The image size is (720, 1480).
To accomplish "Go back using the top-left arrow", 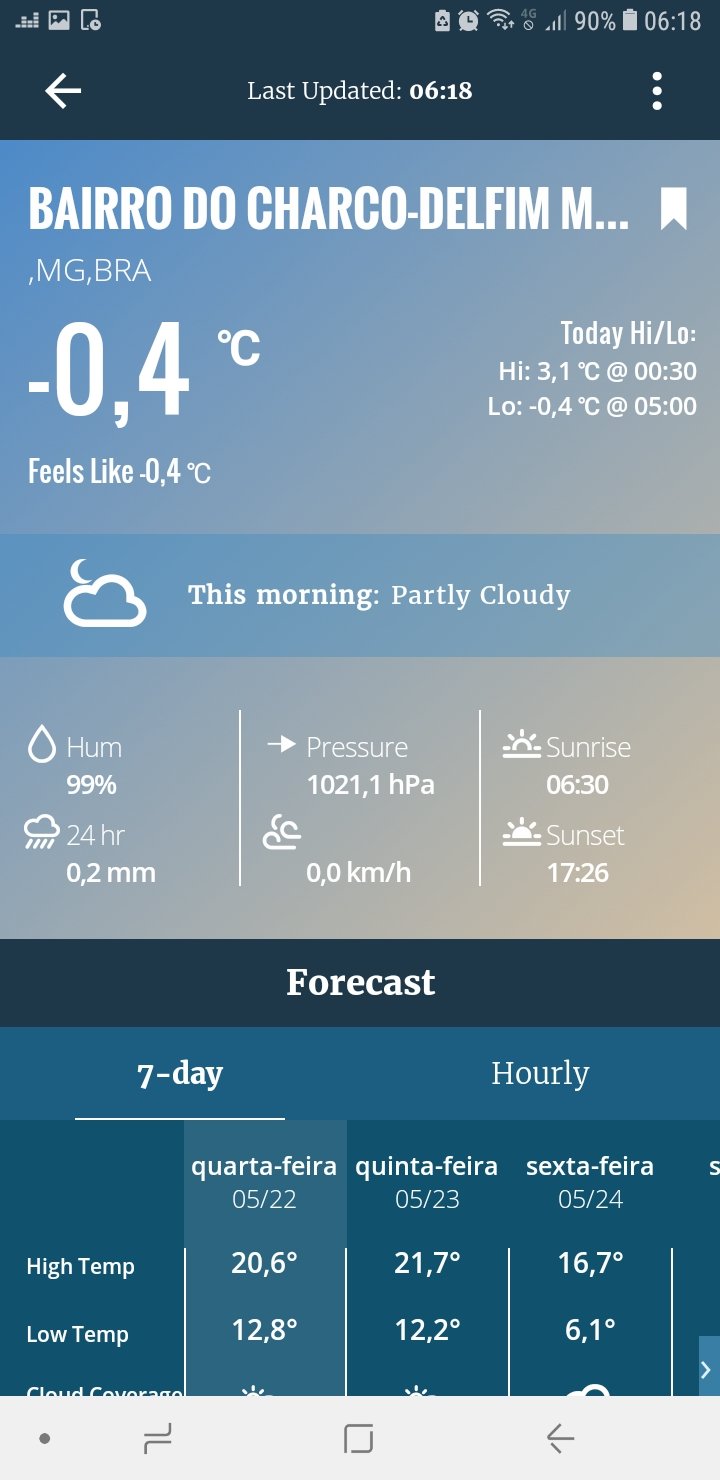I will [62, 91].
